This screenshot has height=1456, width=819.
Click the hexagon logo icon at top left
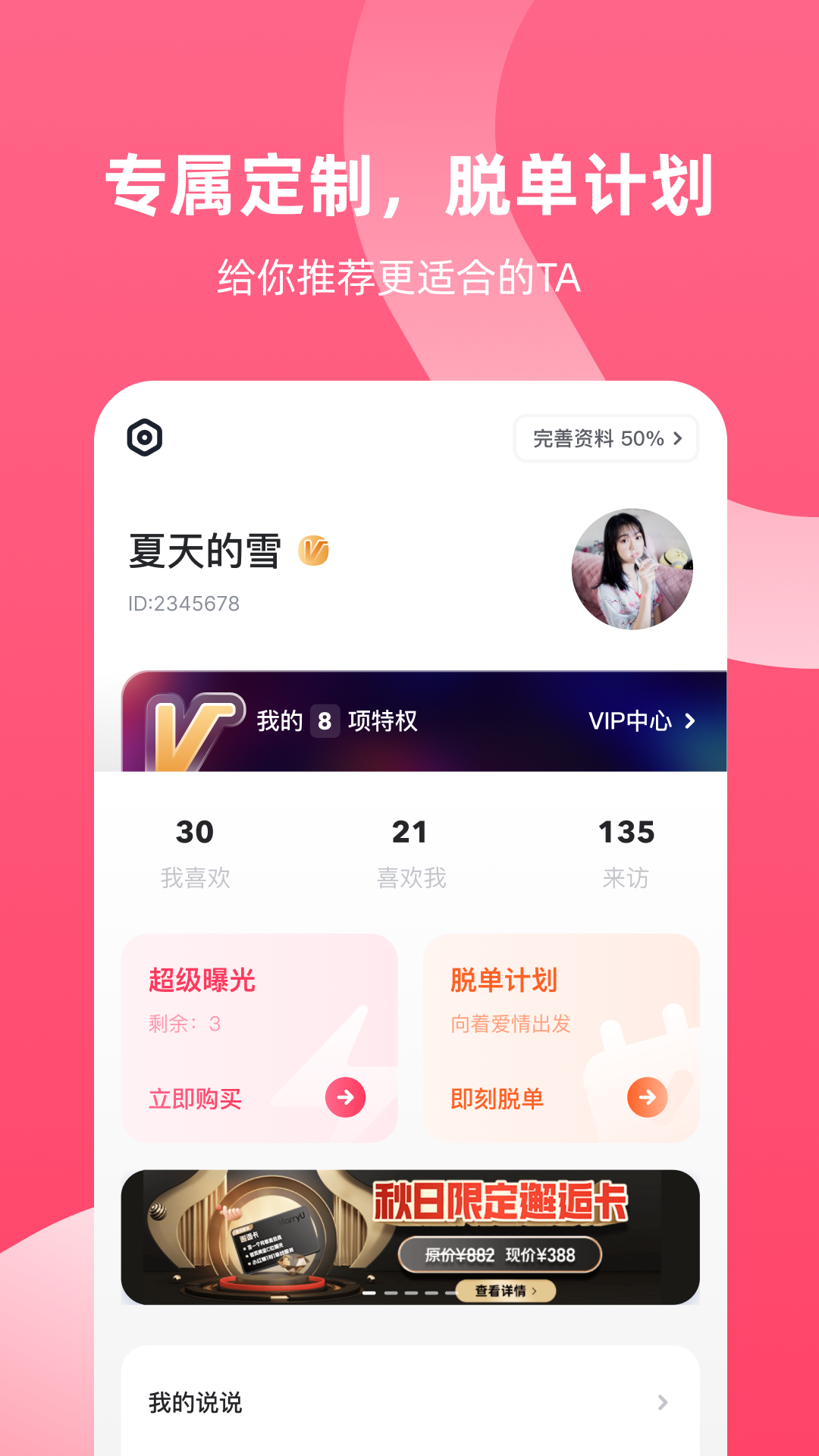[145, 438]
